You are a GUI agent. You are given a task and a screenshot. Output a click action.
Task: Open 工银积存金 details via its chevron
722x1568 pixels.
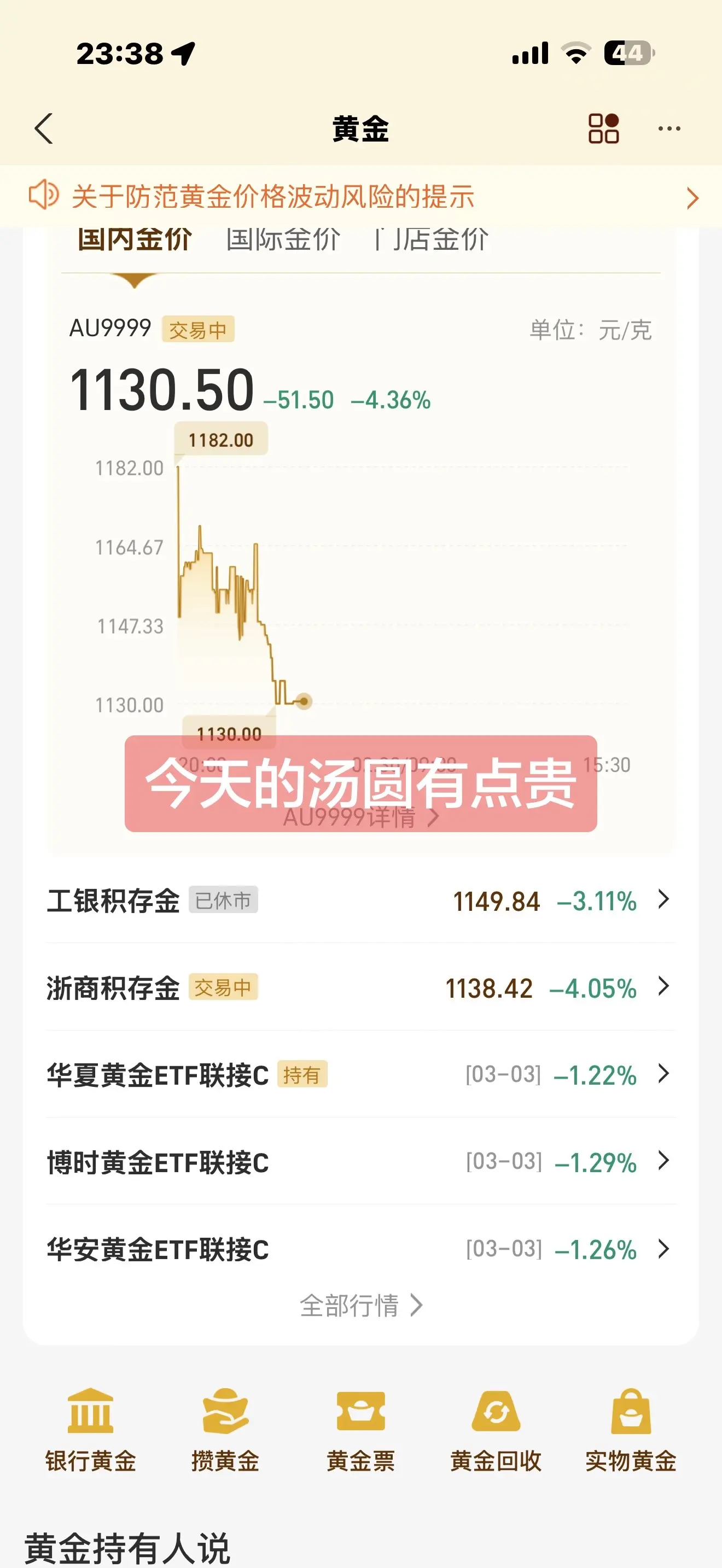pos(663,899)
